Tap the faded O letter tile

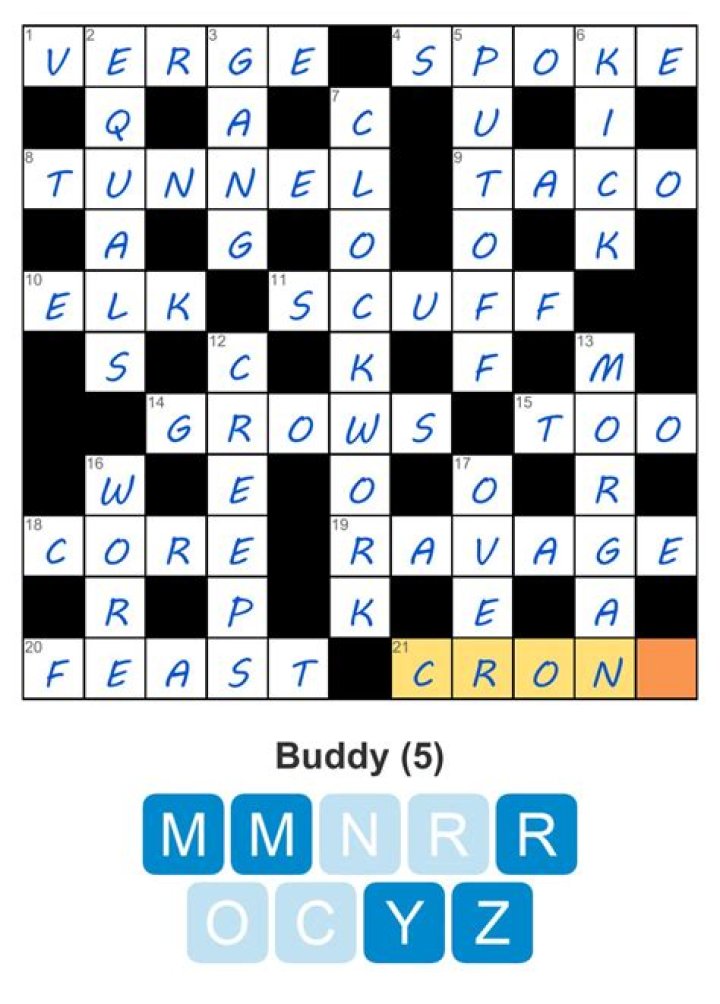228,922
